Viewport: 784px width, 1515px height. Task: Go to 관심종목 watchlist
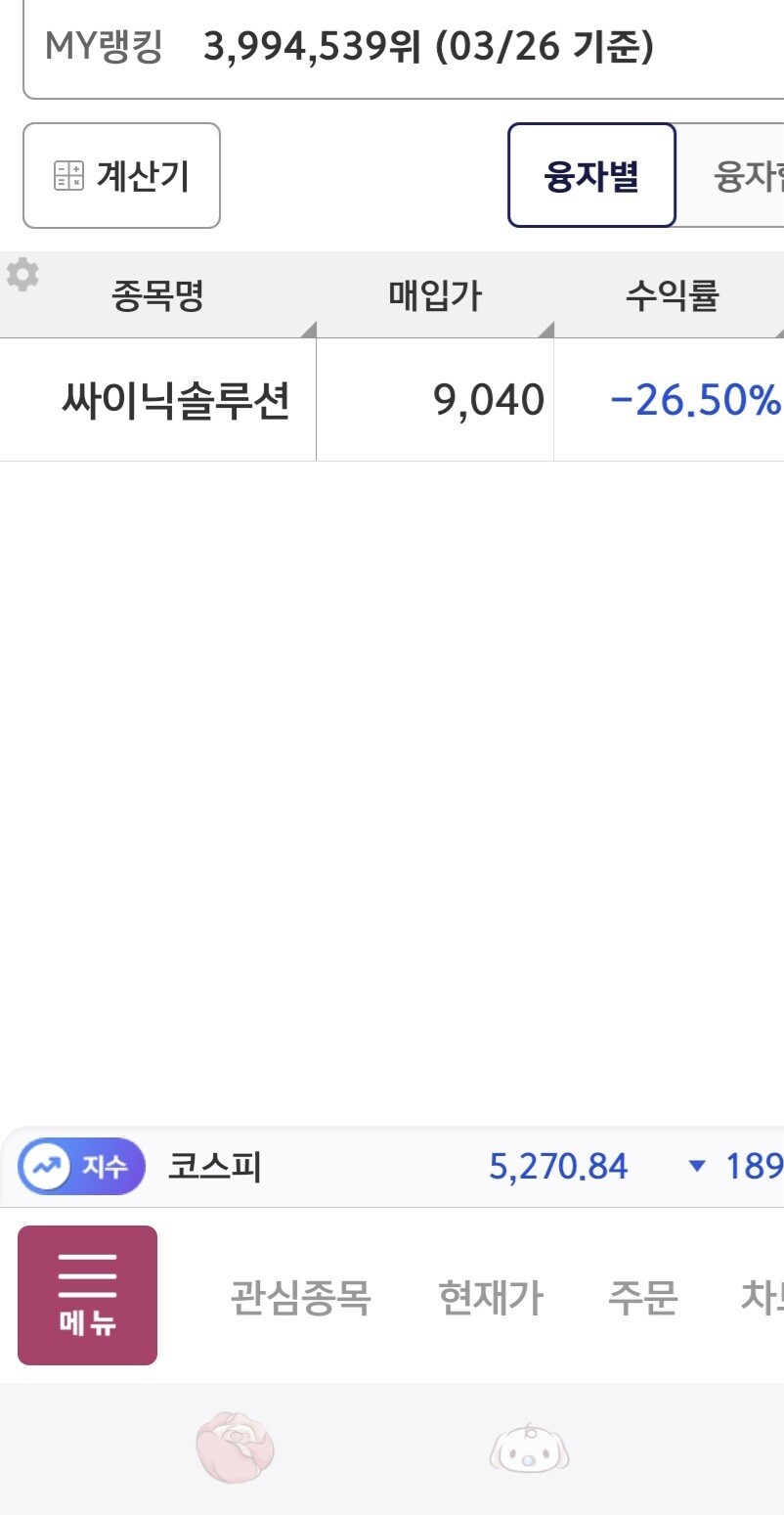[300, 1298]
